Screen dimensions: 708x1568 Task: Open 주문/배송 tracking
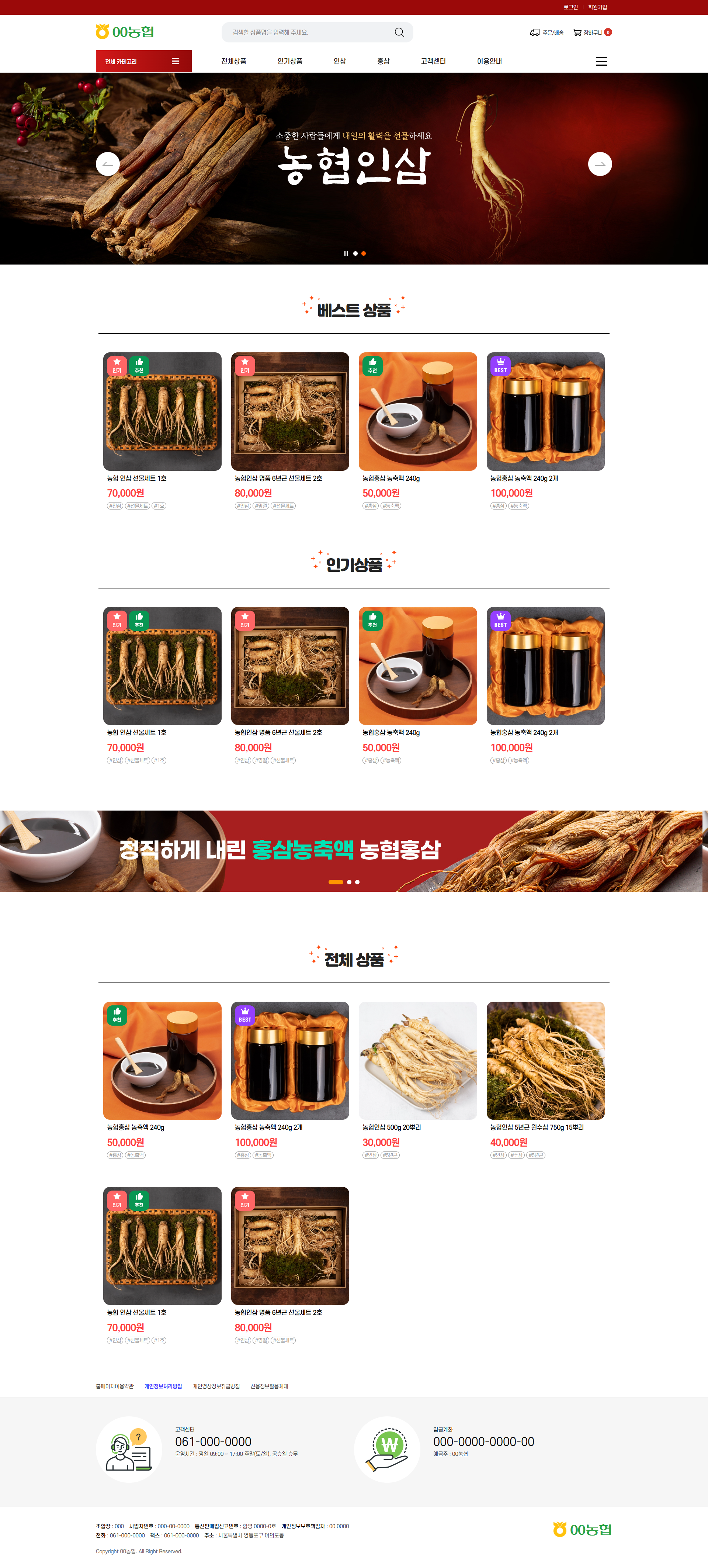click(x=547, y=32)
